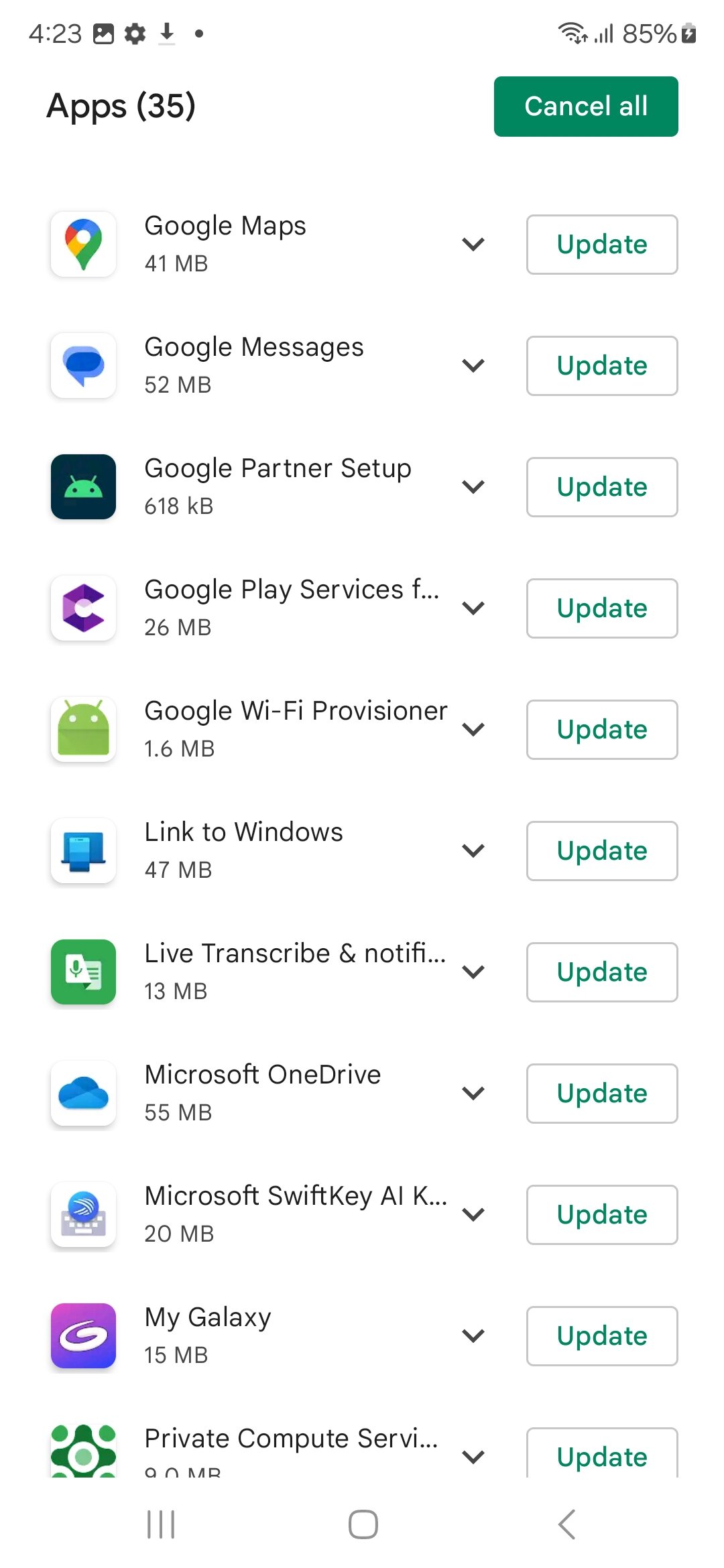Expand details for Google Messages
This screenshot has width=724, height=1568.
click(473, 366)
